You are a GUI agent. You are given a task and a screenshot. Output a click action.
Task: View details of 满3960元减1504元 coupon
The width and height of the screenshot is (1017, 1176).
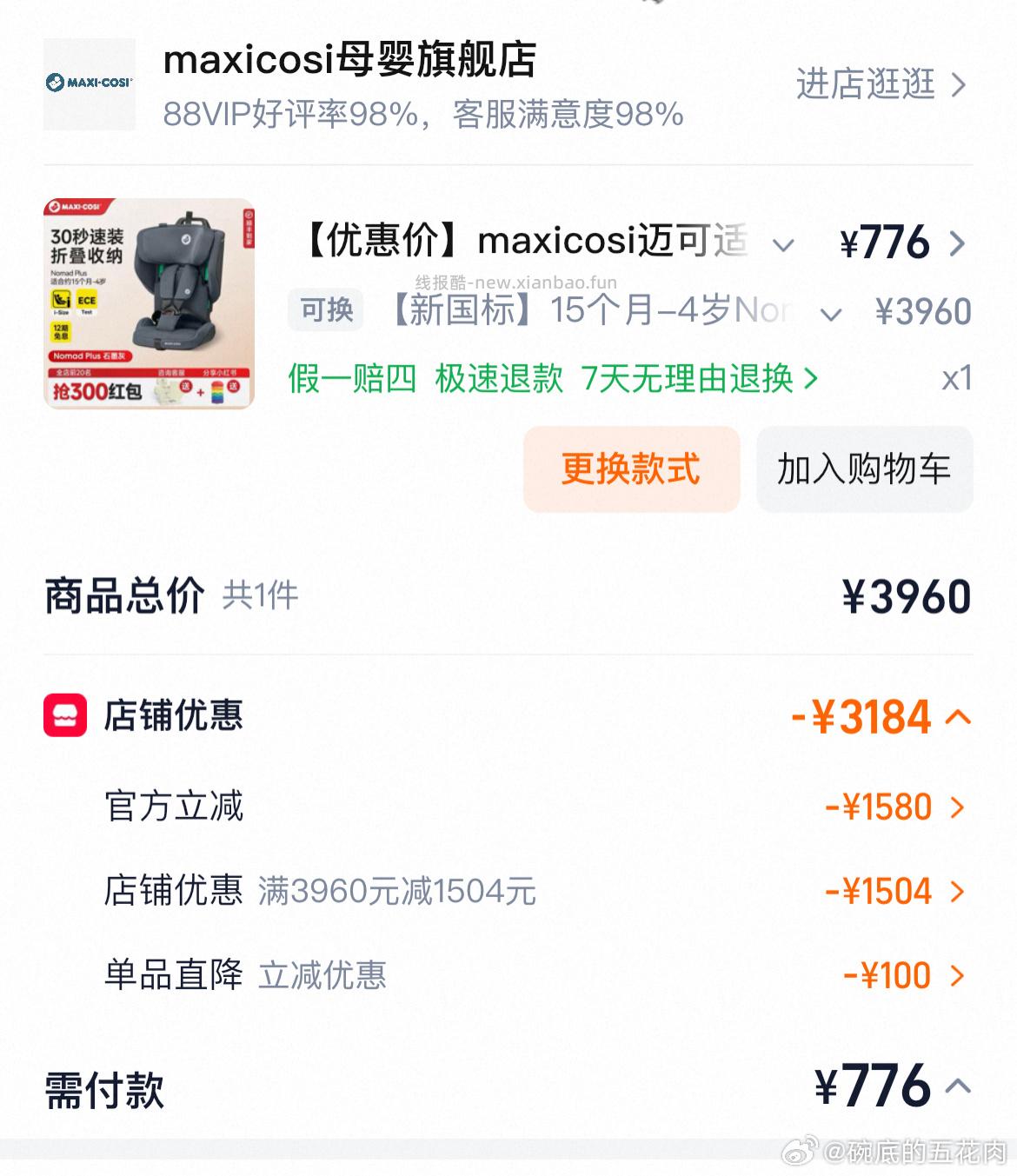click(956, 891)
